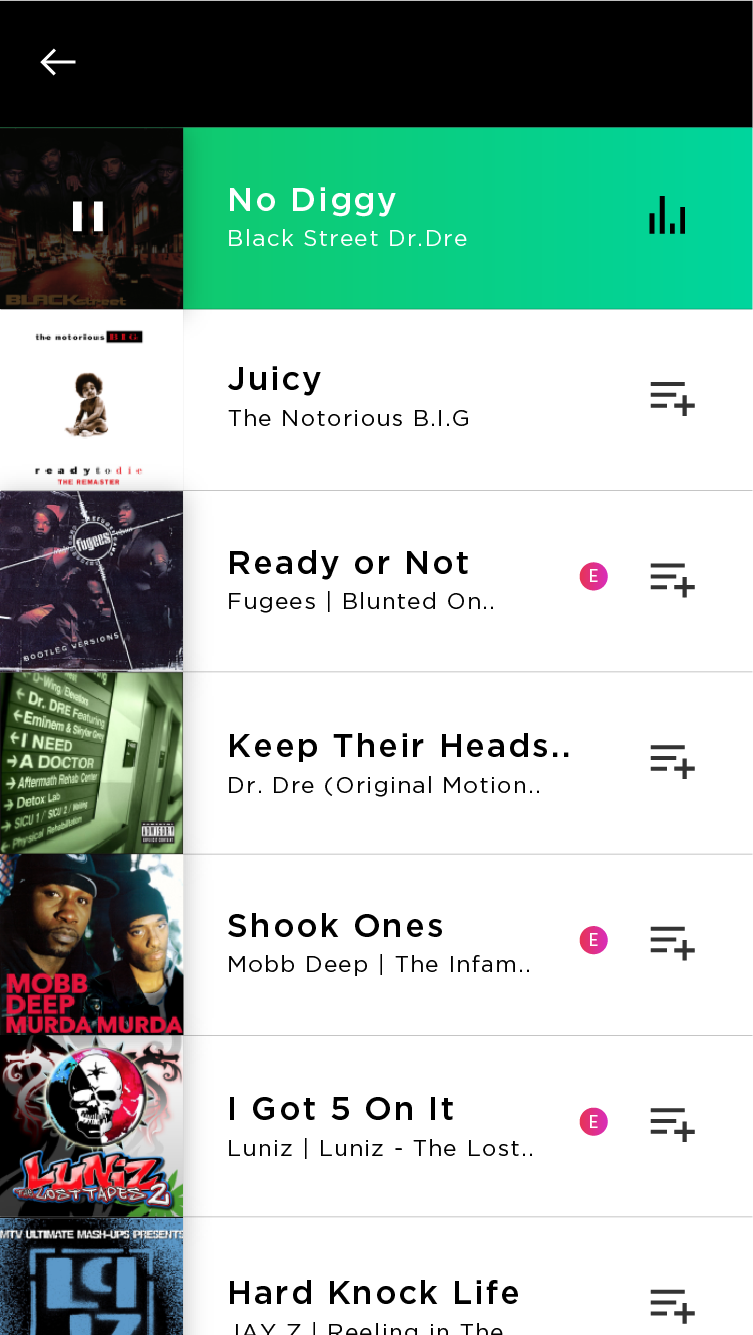Add Hard Knock Life to playlist
The image size is (753, 1335).
[x=672, y=1305]
